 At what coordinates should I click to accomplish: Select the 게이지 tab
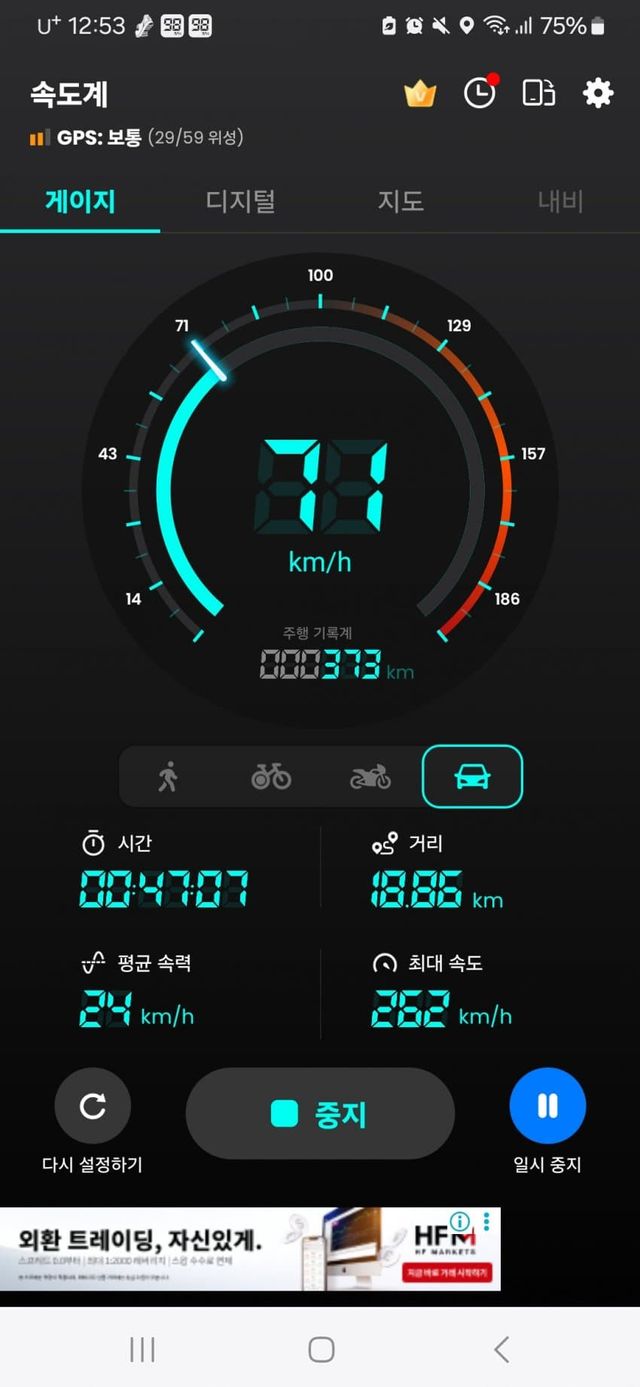pos(80,201)
